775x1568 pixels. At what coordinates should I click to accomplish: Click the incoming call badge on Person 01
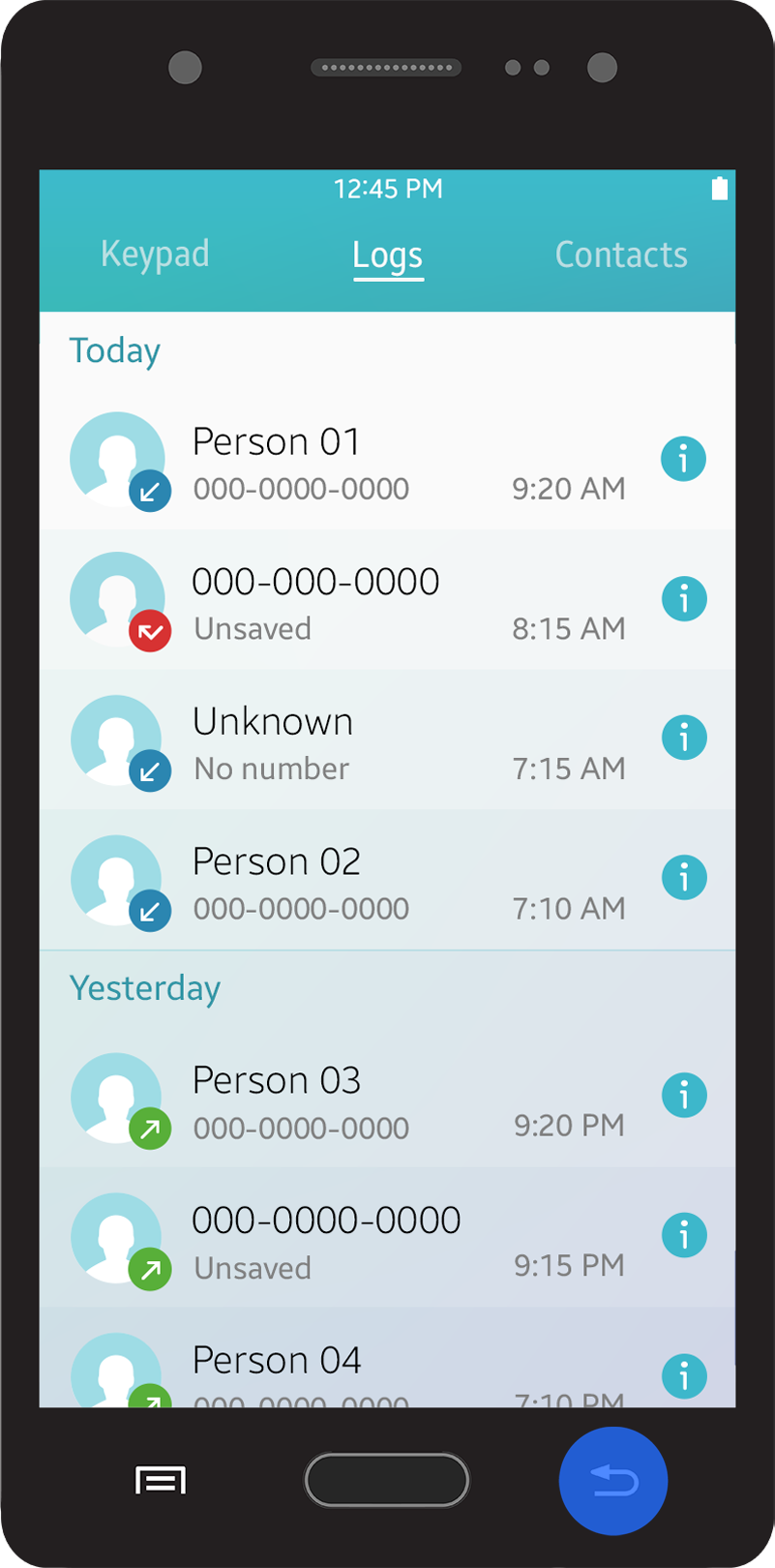(x=150, y=491)
